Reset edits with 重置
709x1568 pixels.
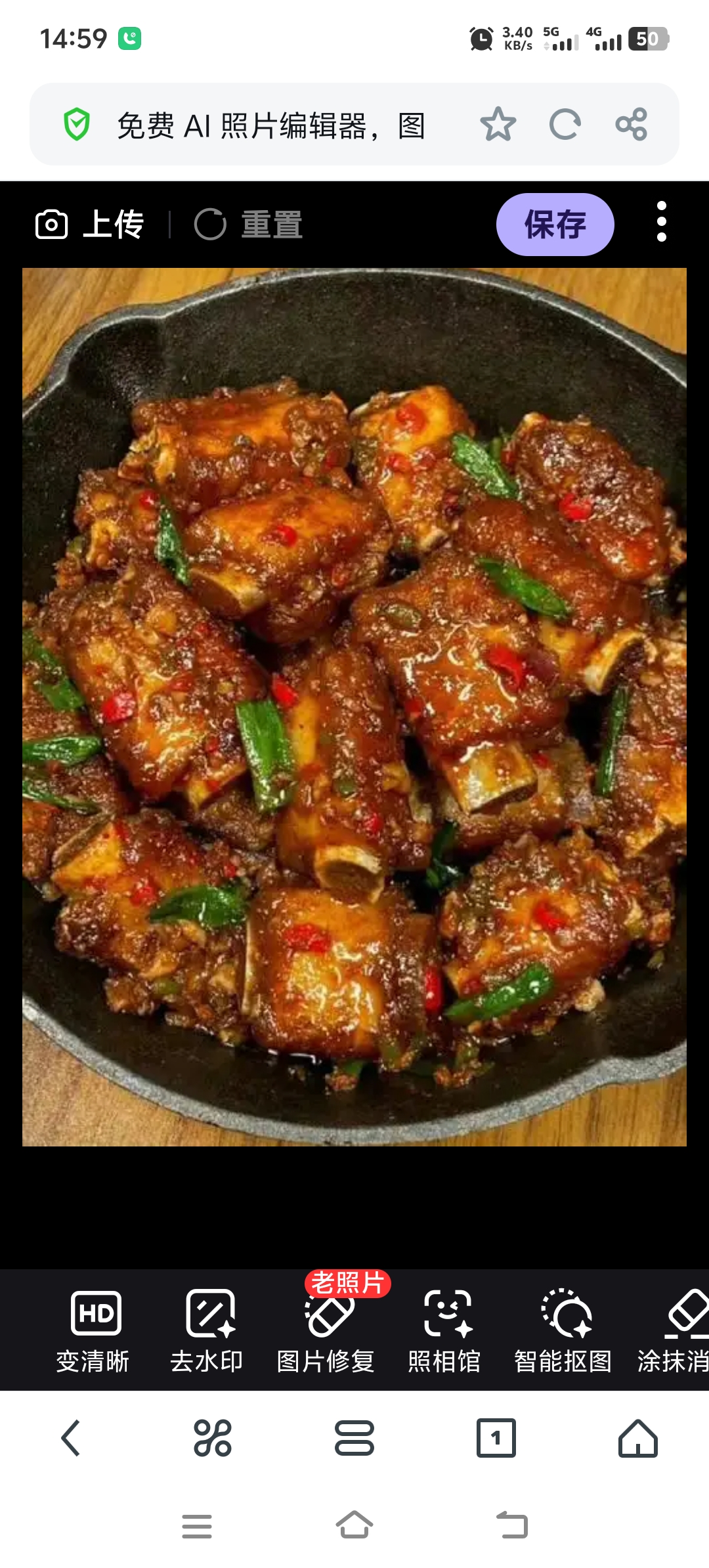(x=249, y=225)
